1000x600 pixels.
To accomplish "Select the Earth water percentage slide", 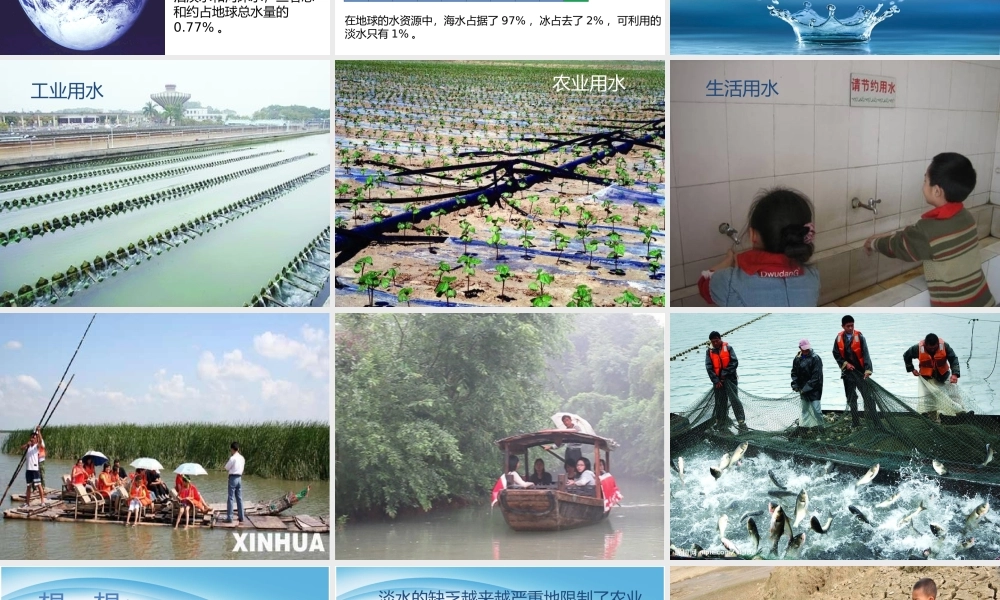I will pos(165,26).
